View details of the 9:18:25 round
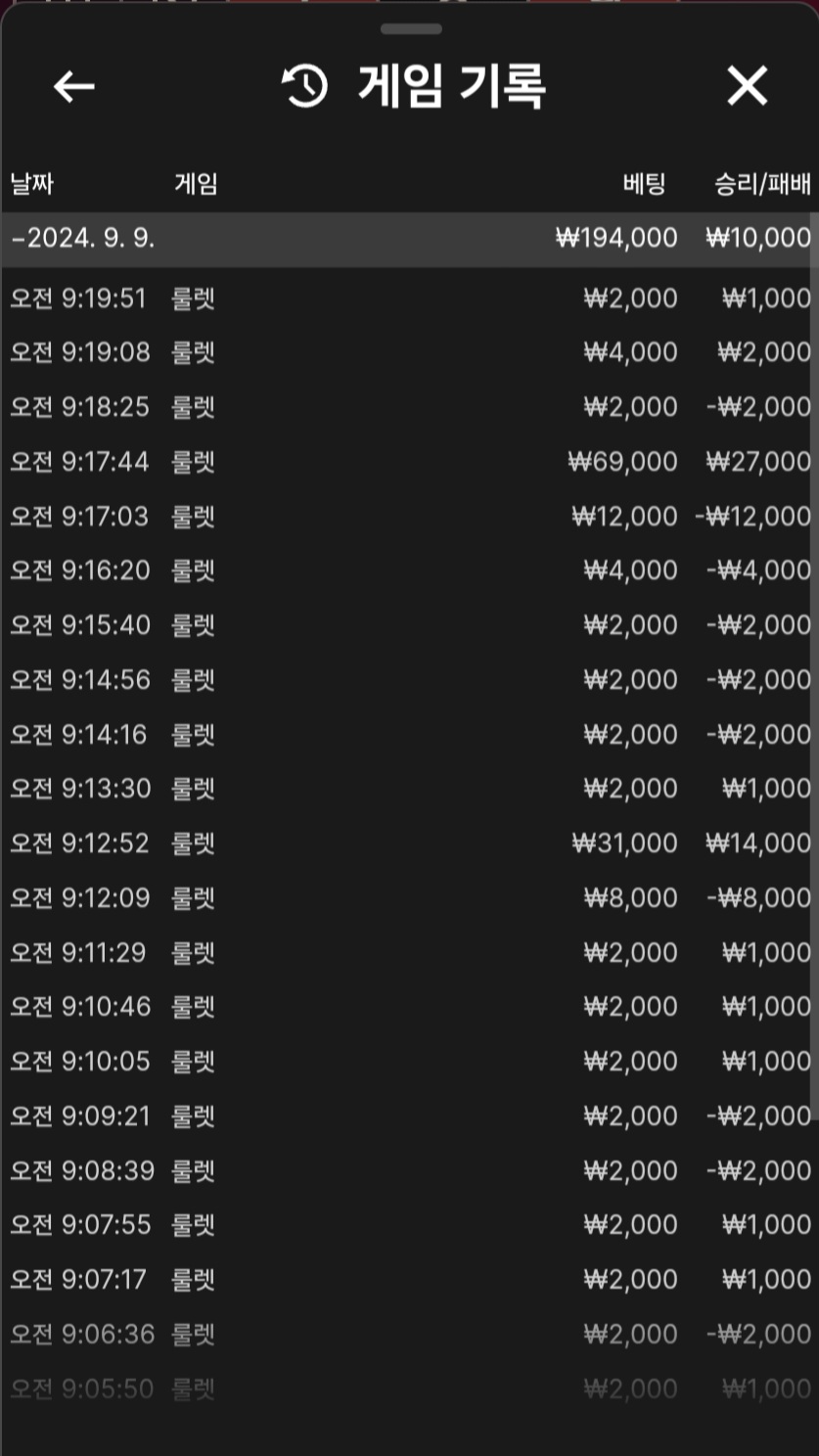819x1456 pixels. point(409,407)
